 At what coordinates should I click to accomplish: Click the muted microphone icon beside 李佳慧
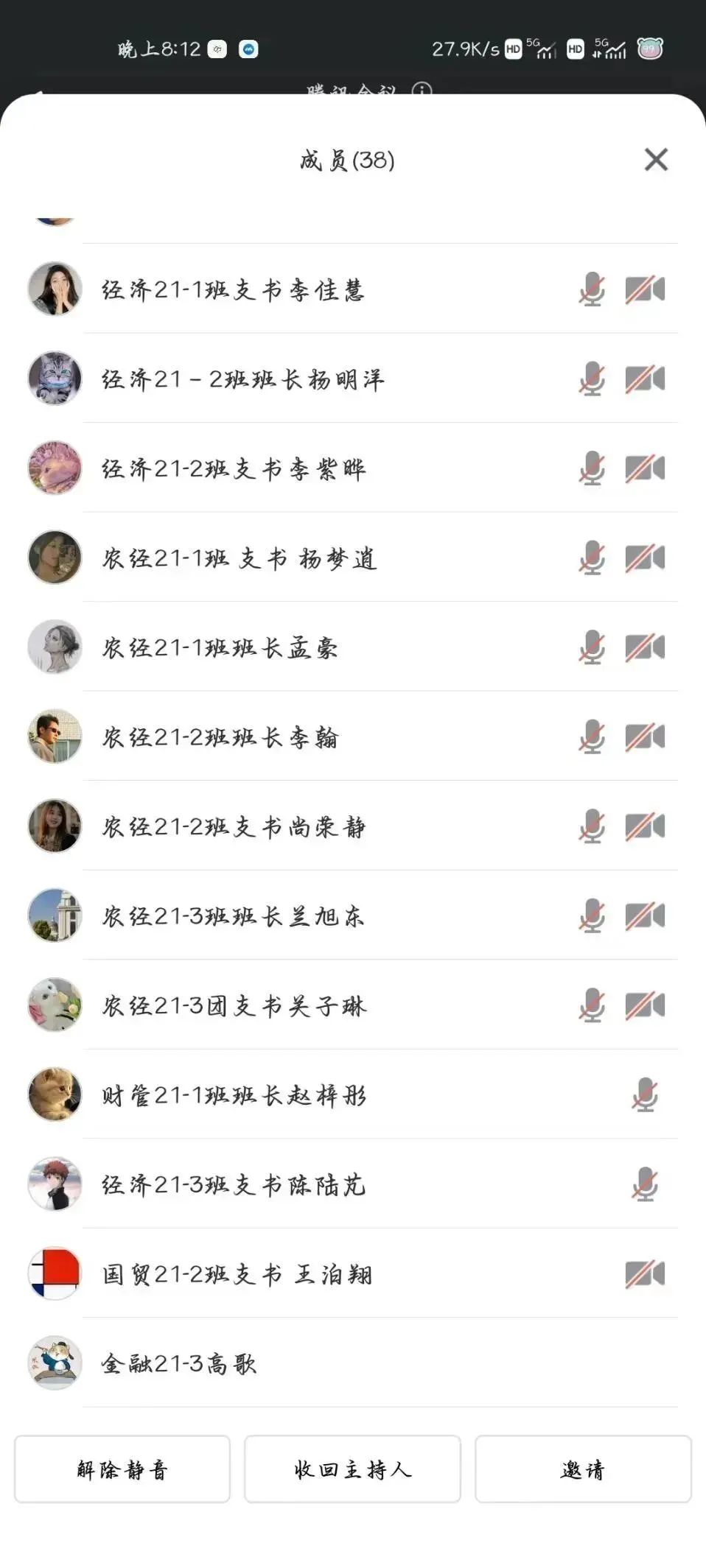591,289
